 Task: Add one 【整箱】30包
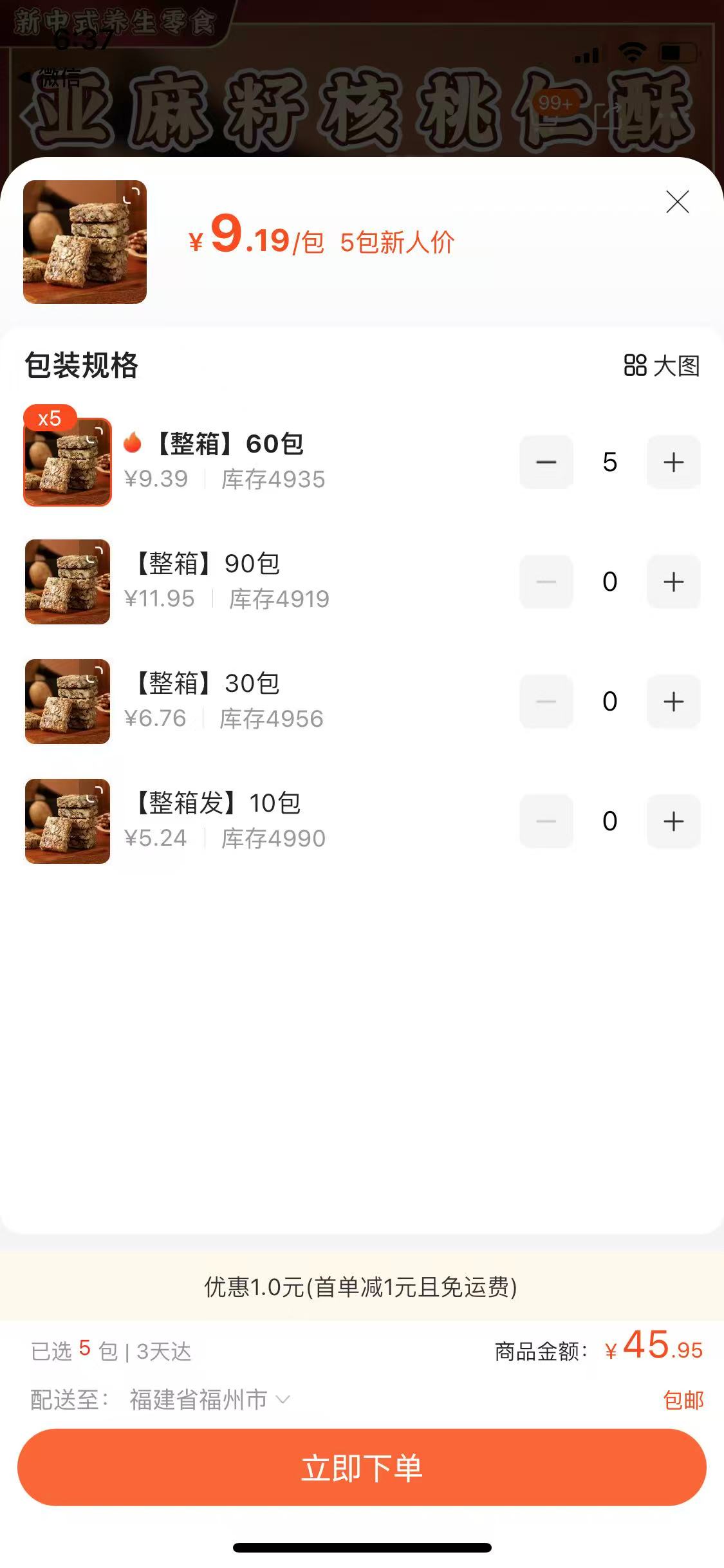673,702
